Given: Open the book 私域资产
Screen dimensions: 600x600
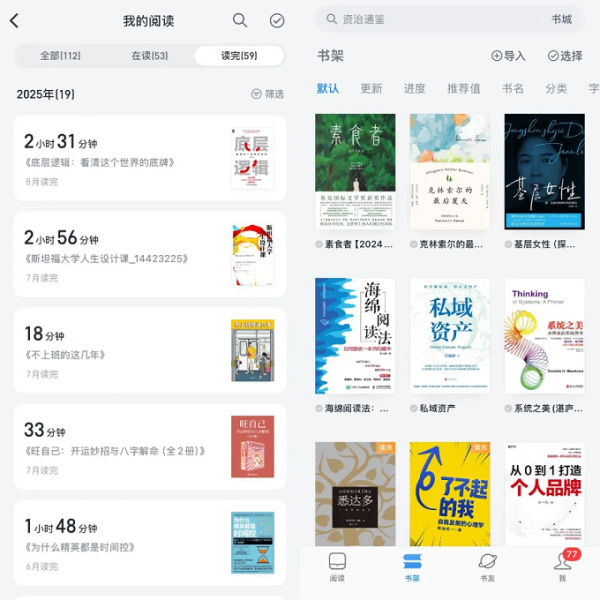Looking at the screenshot, I should coord(449,335).
